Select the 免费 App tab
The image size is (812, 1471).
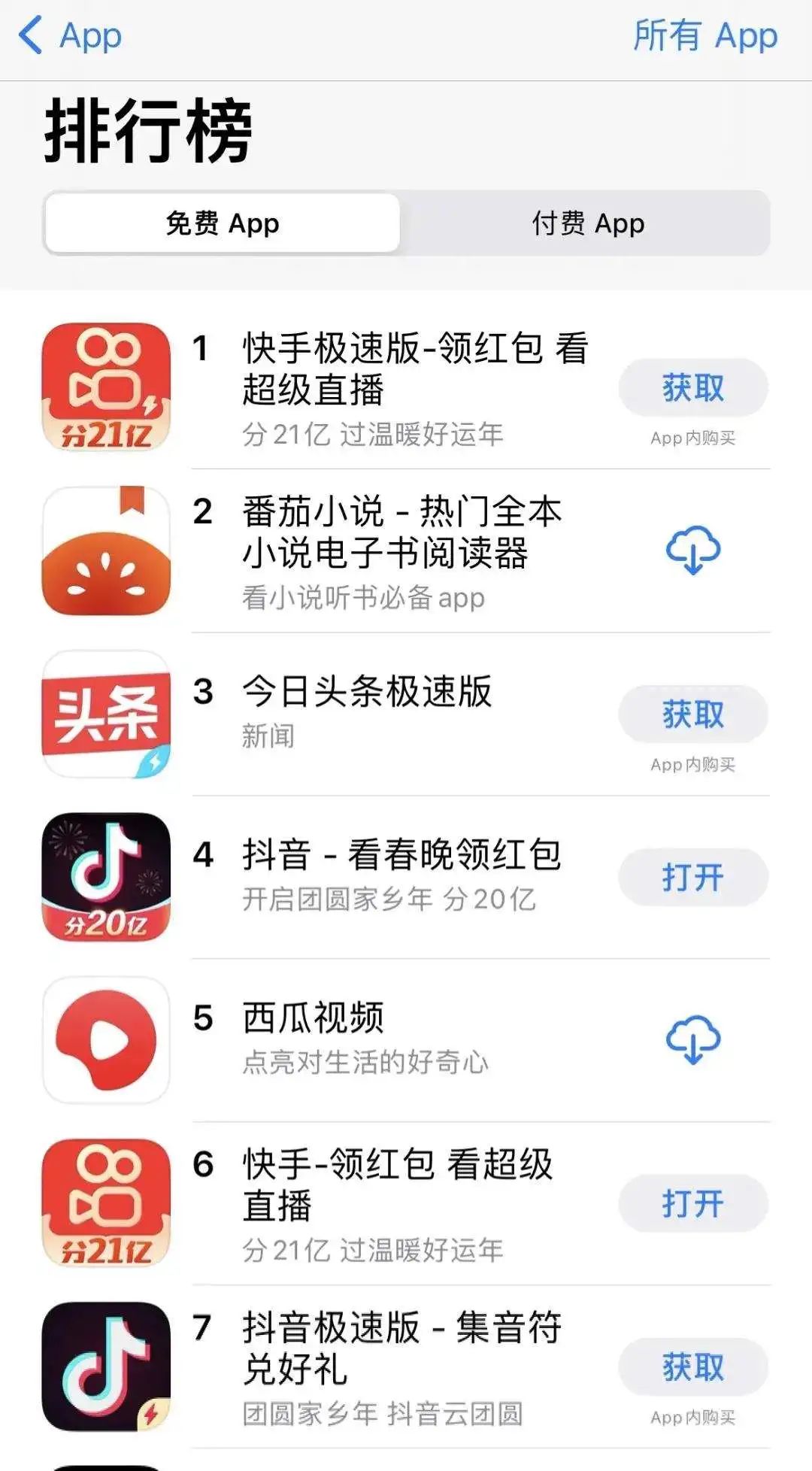pos(222,223)
